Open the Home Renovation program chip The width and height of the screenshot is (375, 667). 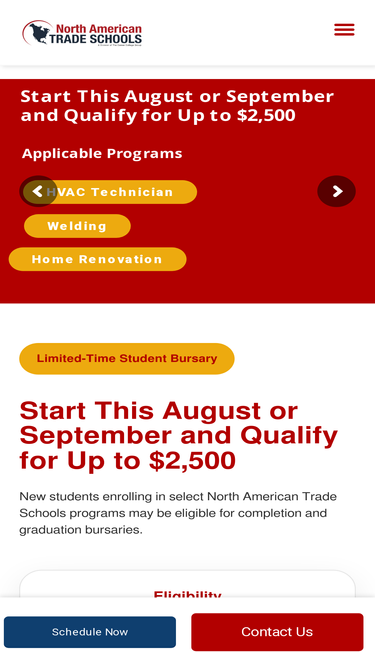click(x=97, y=259)
